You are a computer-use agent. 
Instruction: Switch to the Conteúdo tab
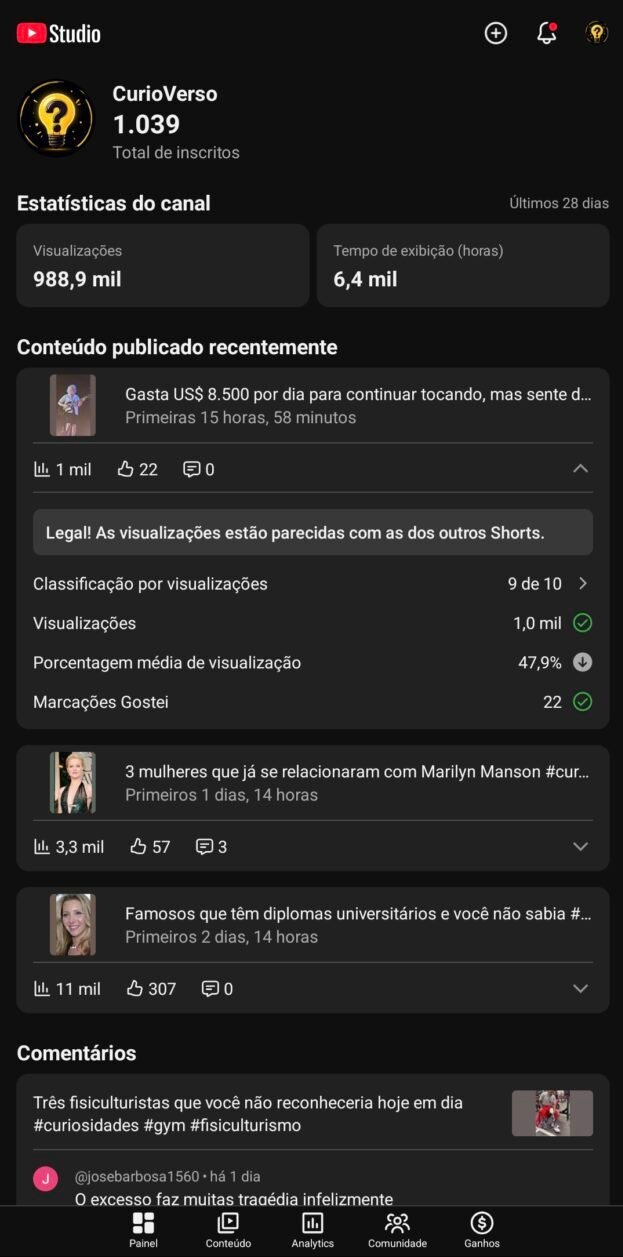(x=228, y=1230)
